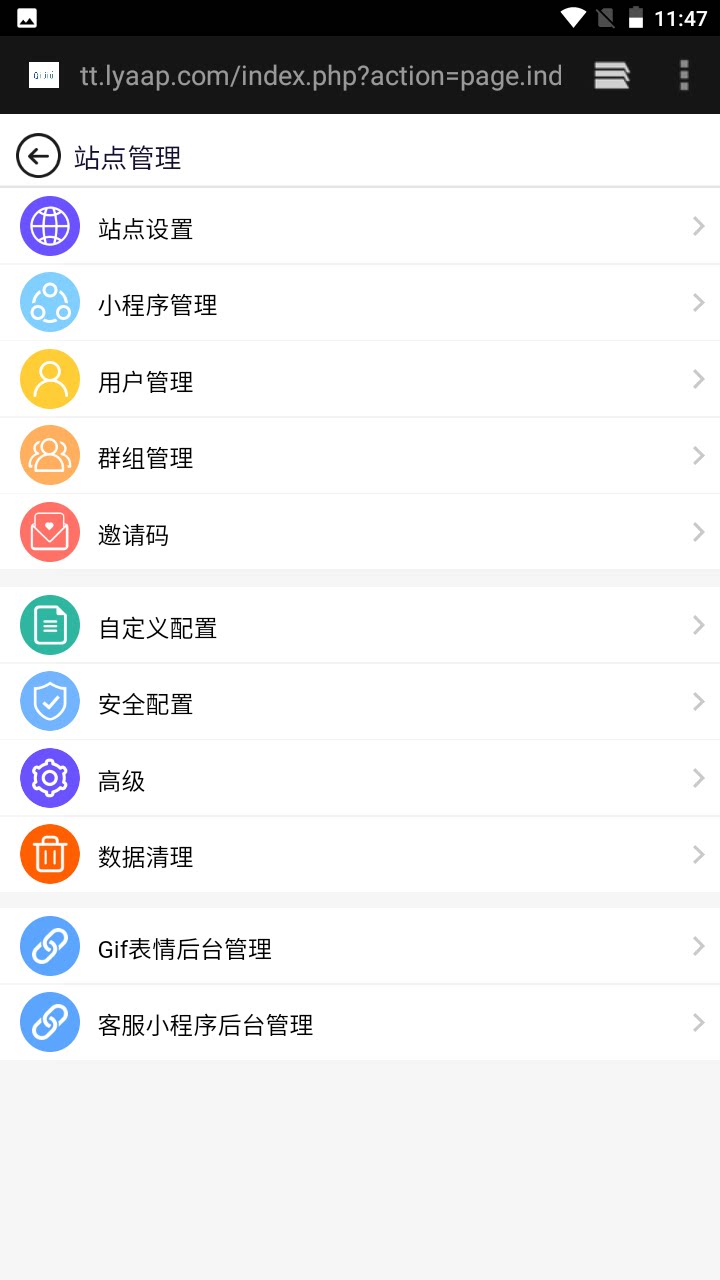Viewport: 720px width, 1280px height.
Task: Open the browser tab switcher
Action: coord(611,75)
